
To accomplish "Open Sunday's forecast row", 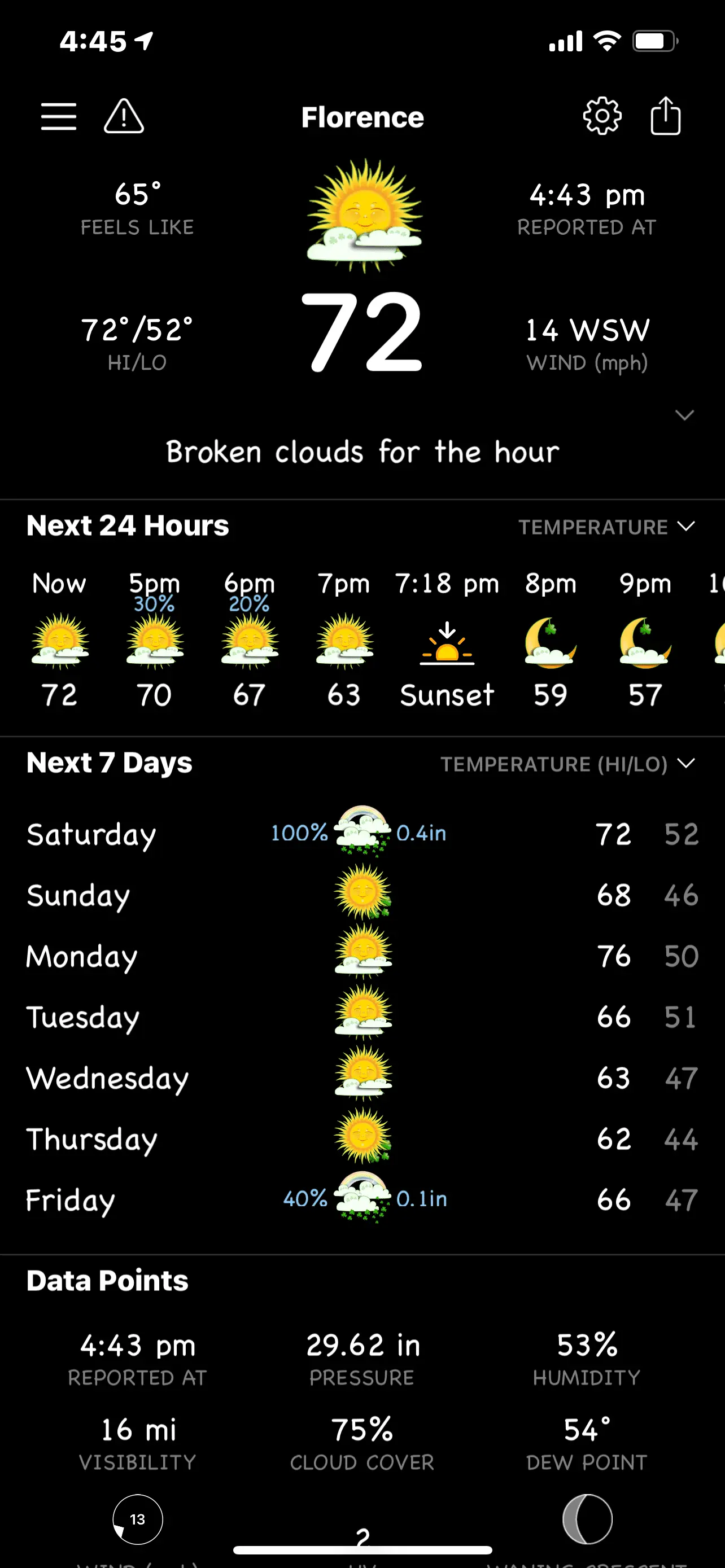I will (362, 895).
